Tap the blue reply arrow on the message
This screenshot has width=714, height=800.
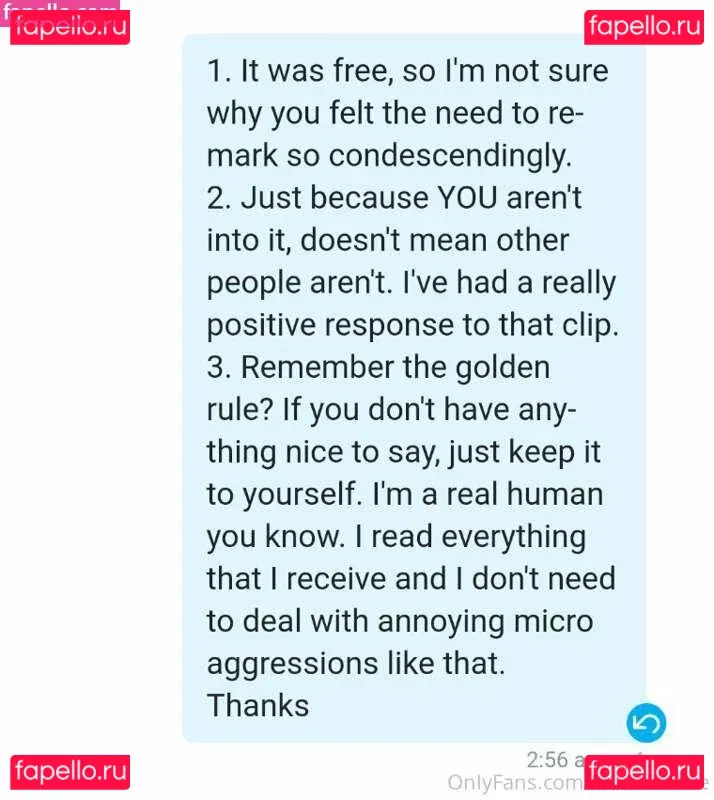[x=646, y=723]
